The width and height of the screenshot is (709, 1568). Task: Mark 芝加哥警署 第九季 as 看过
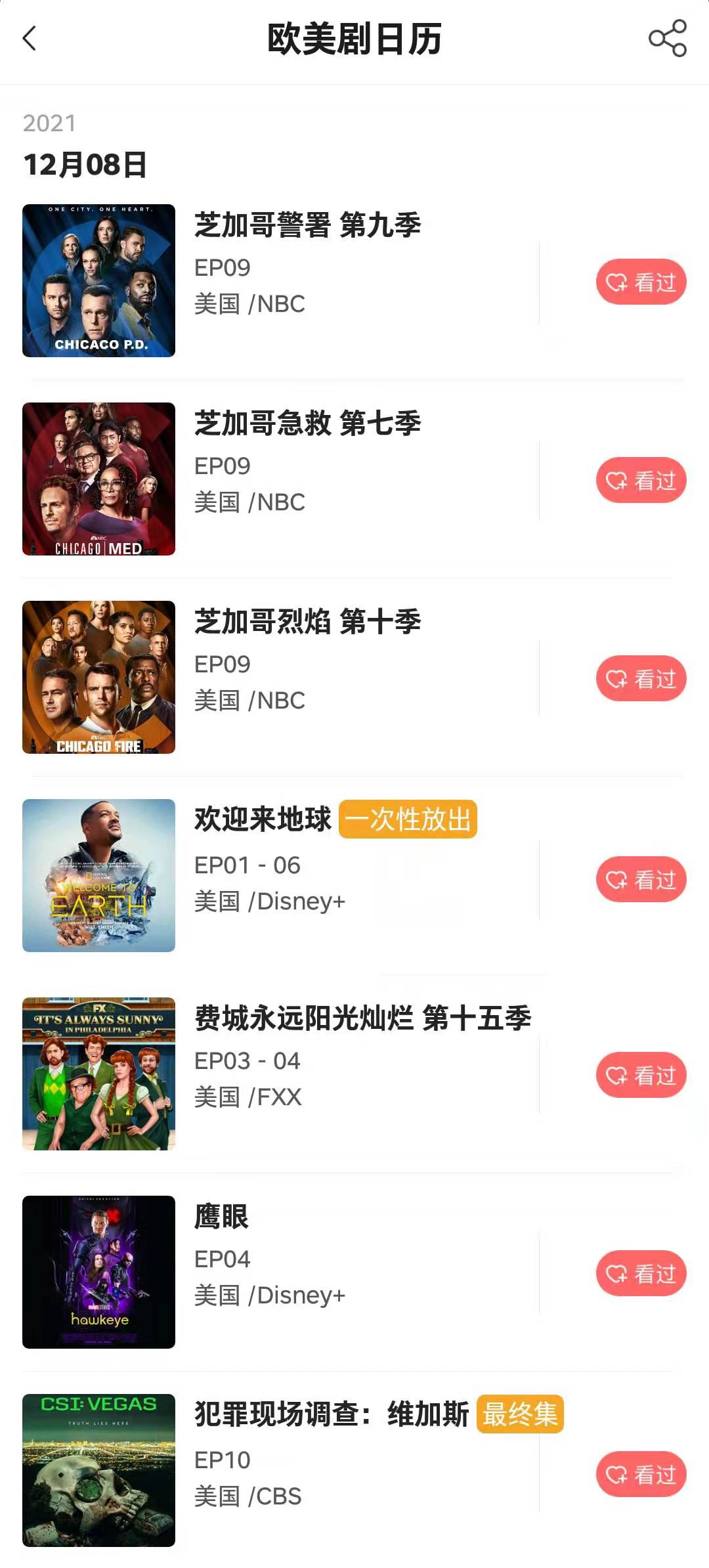point(641,282)
